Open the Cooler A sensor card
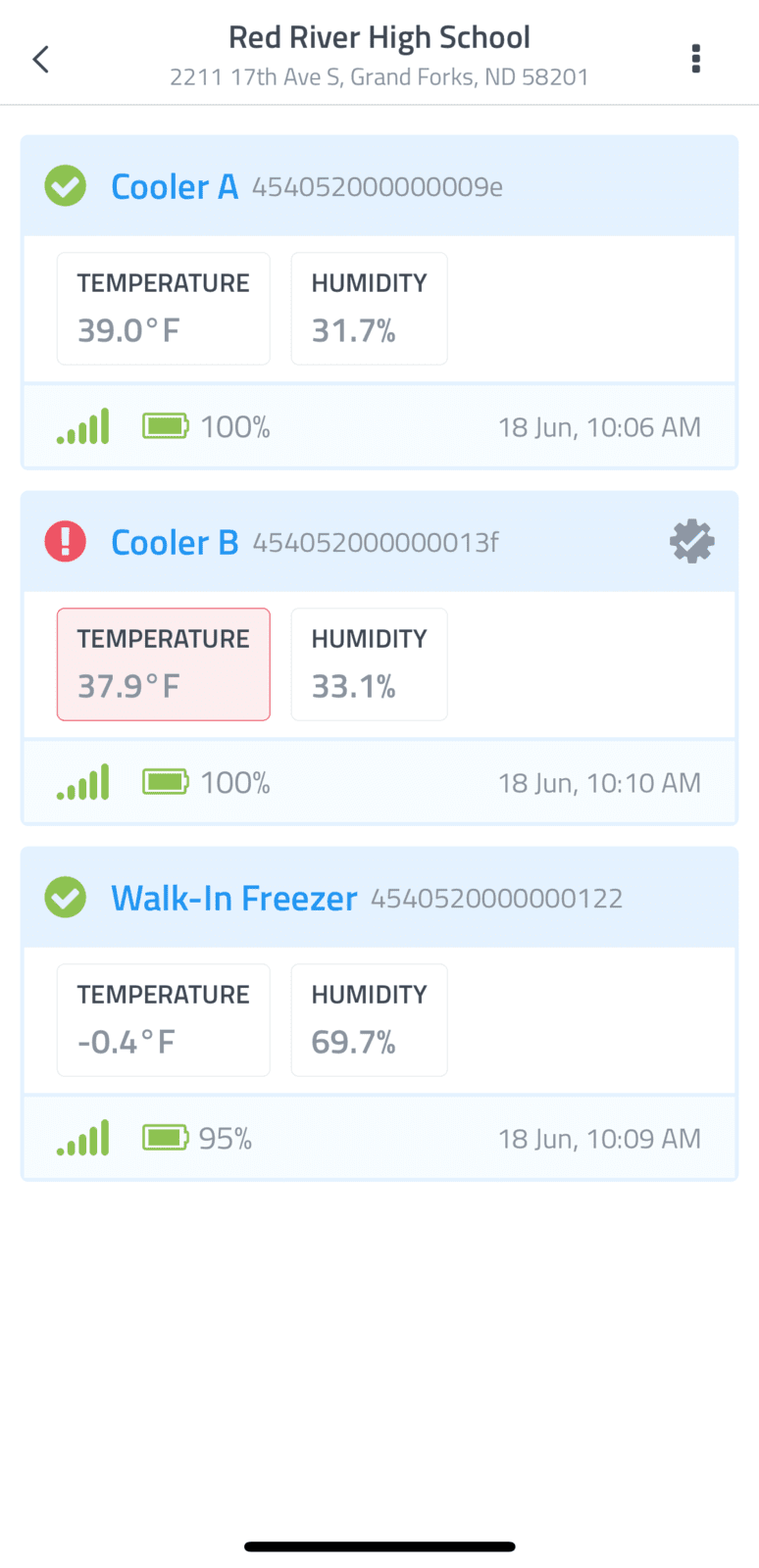This screenshot has width=759, height=1568. point(379,303)
